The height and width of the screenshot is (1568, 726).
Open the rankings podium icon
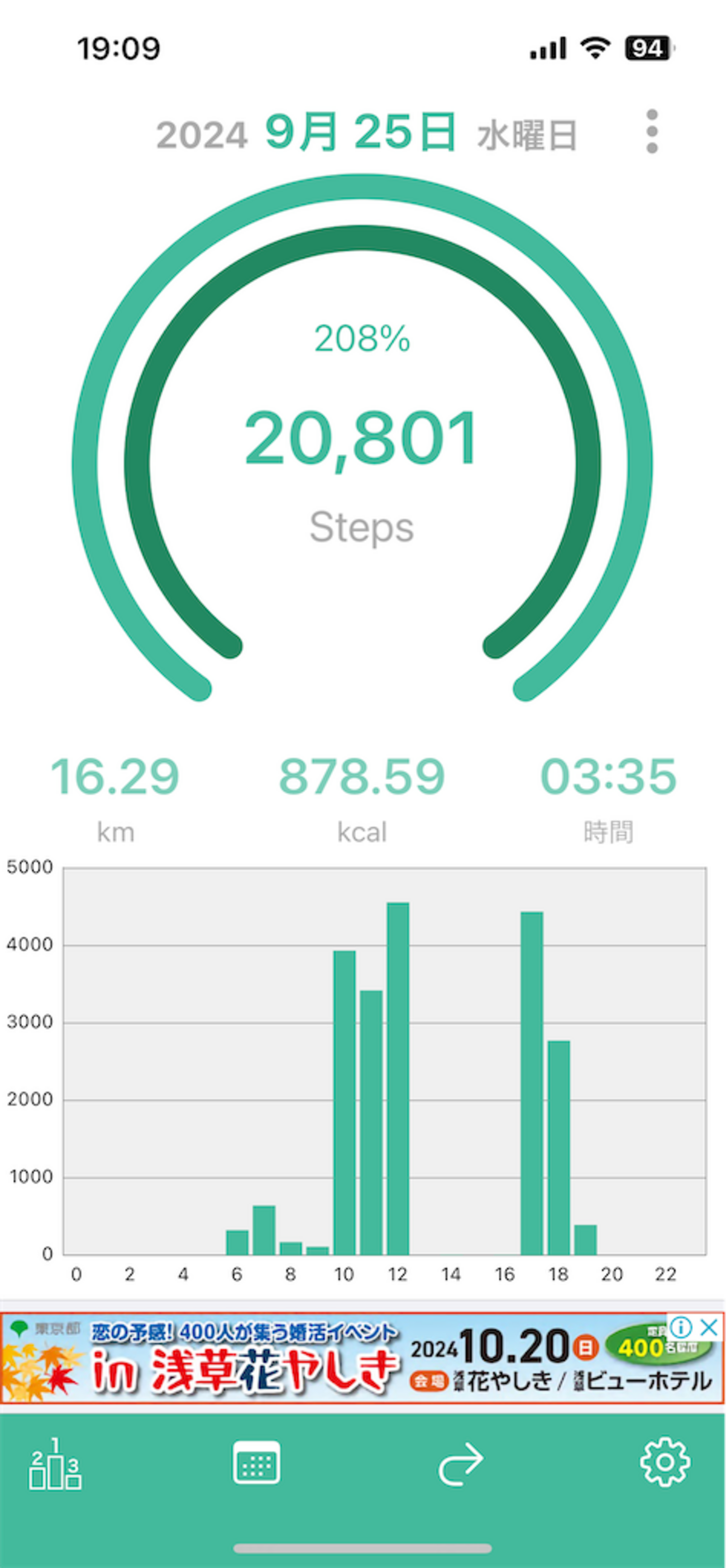pos(55,1465)
